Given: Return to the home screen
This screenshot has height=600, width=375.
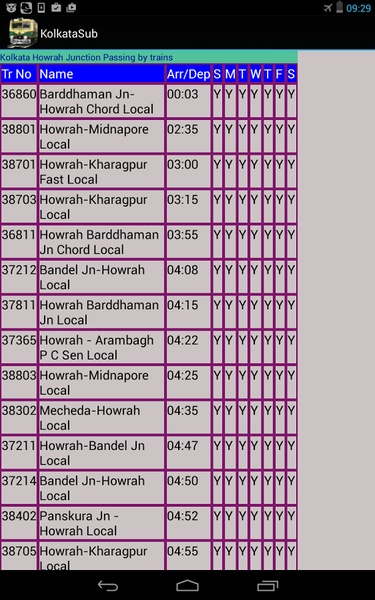Looking at the screenshot, I should (x=187, y=586).
